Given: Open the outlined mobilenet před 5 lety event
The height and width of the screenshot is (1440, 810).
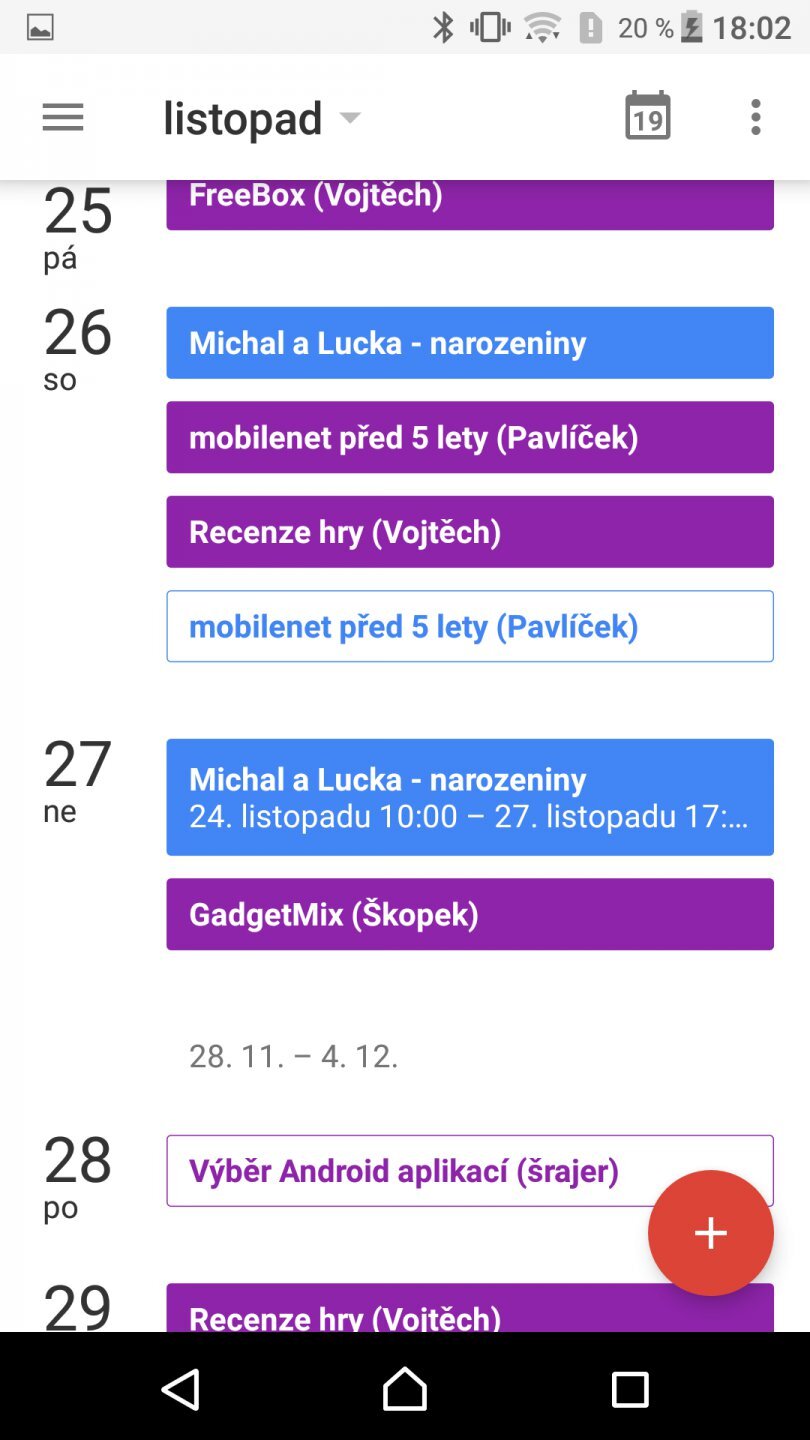Looking at the screenshot, I should 469,627.
